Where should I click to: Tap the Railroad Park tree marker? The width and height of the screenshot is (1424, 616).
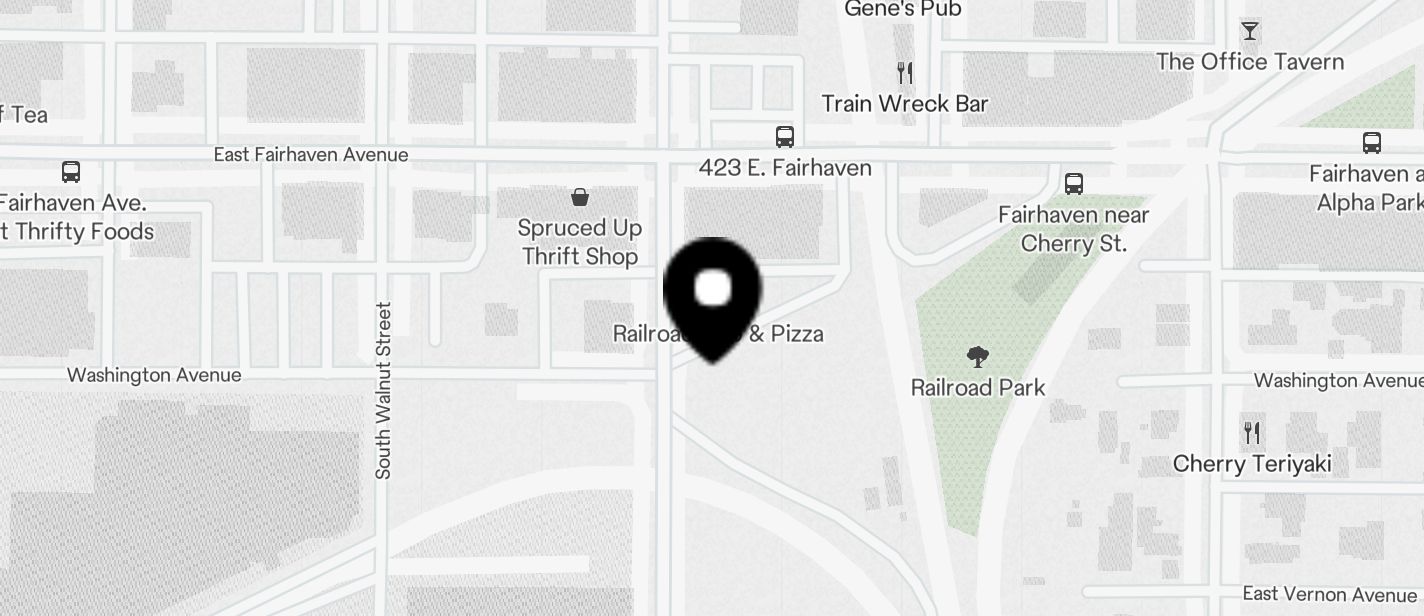978,356
